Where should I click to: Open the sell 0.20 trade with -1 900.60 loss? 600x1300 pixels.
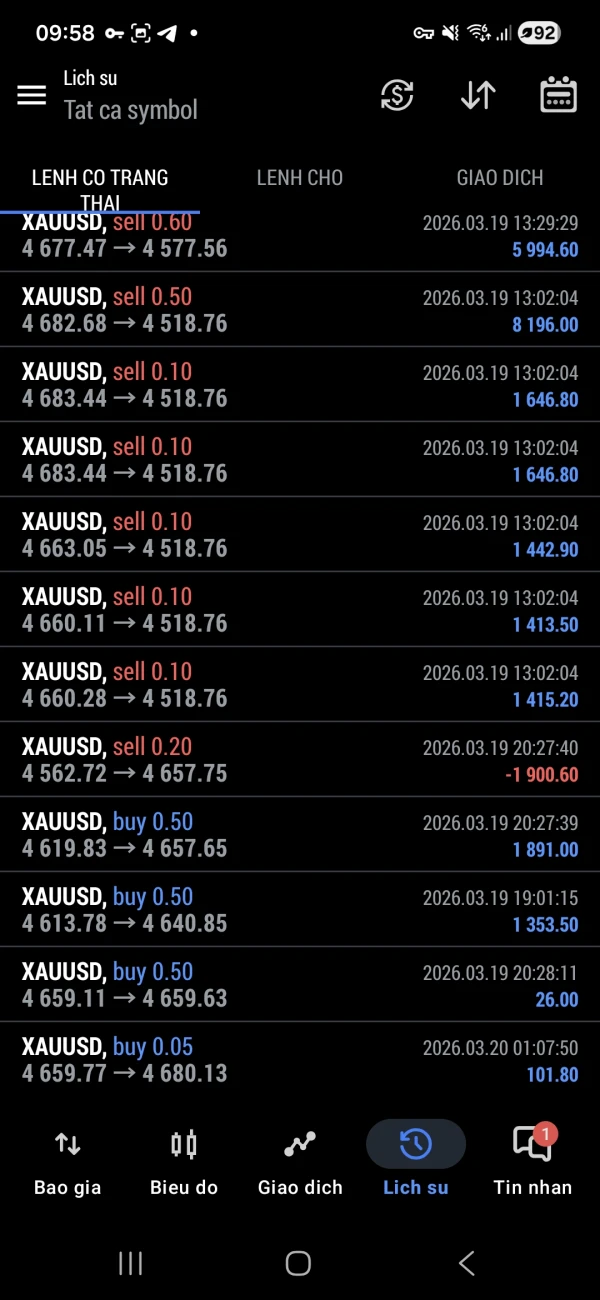coord(300,760)
